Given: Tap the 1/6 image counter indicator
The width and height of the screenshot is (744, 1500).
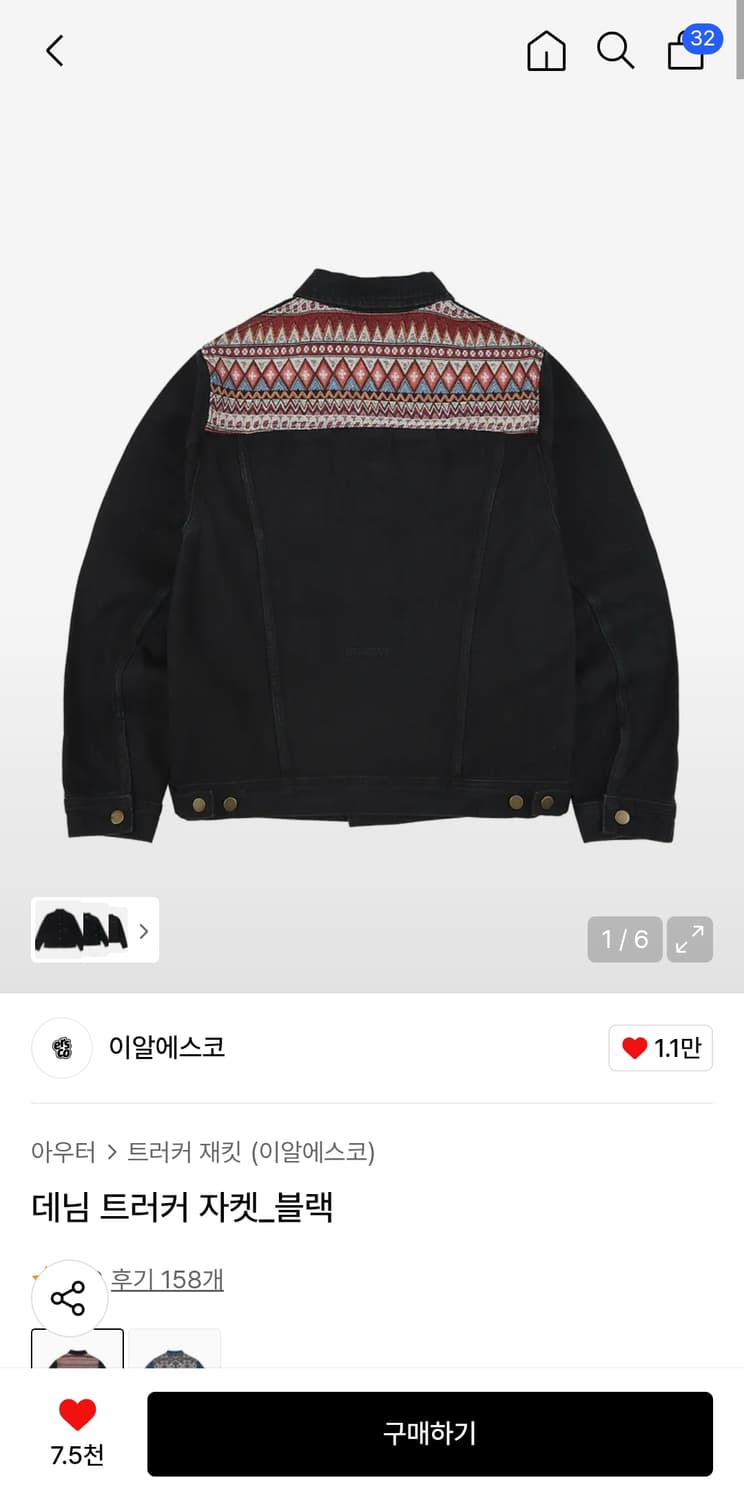Looking at the screenshot, I should [624, 939].
